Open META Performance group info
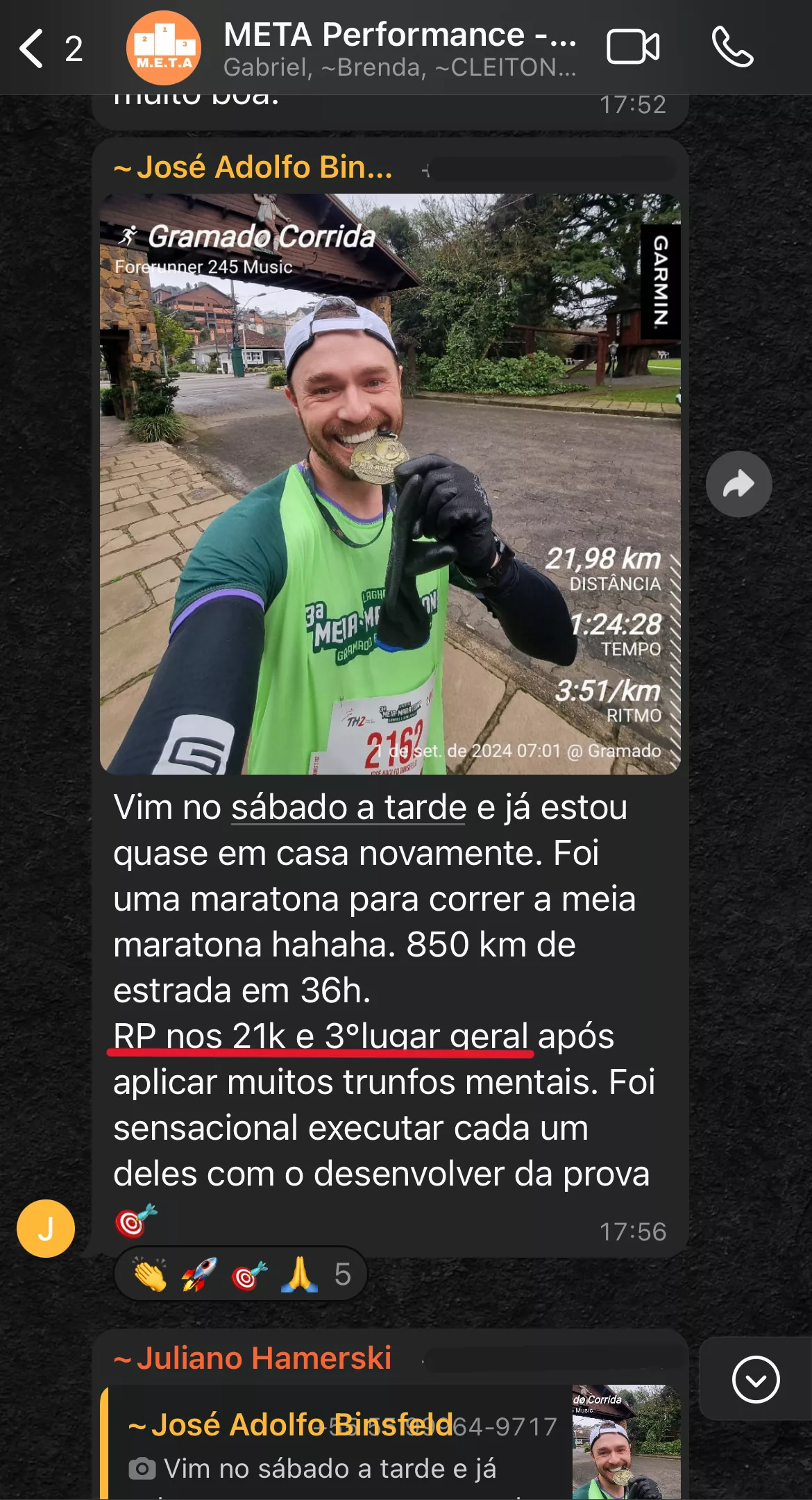This screenshot has height=1500, width=812. click(x=399, y=48)
